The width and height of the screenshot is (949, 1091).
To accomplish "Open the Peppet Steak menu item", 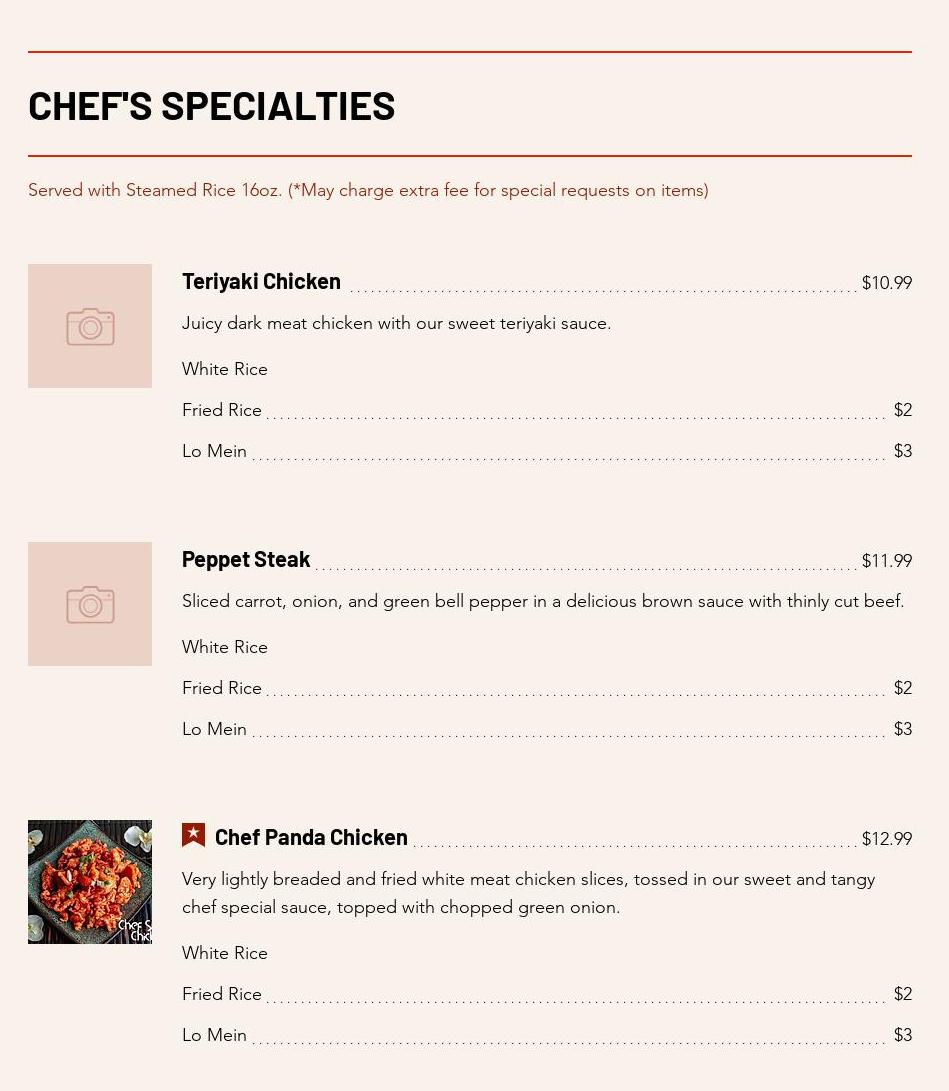I will click(x=246, y=559).
